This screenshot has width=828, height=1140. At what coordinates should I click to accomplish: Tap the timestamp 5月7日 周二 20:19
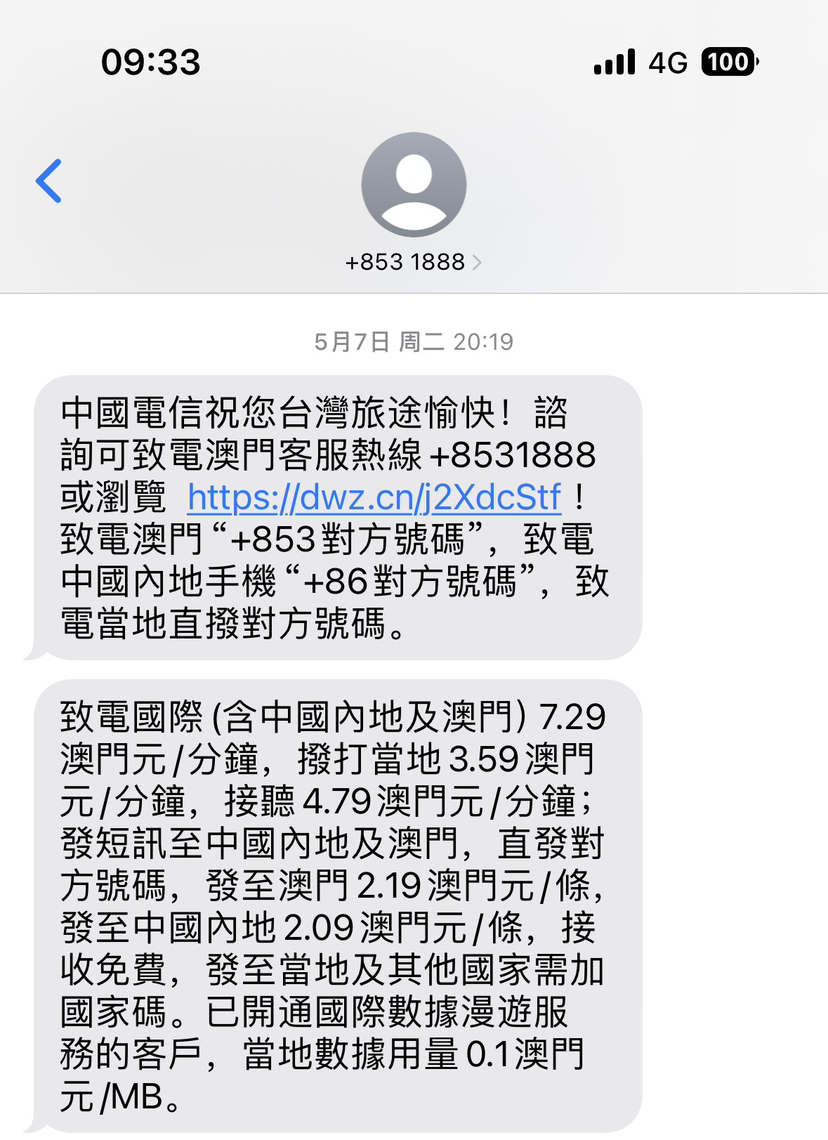[413, 341]
